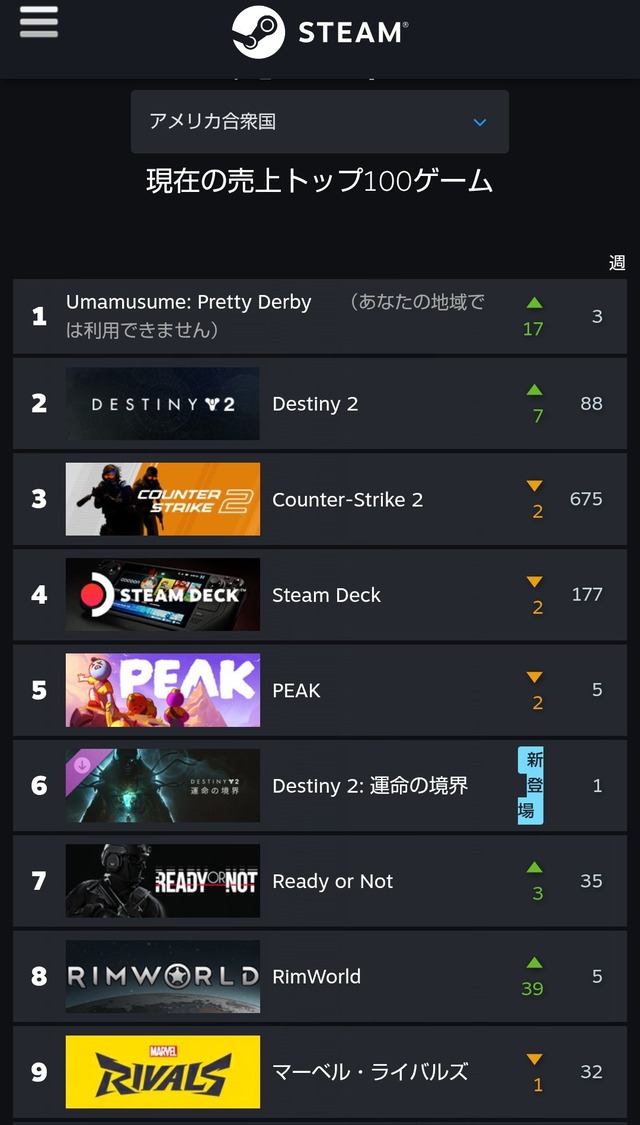Open the PEAK game page

click(296, 690)
